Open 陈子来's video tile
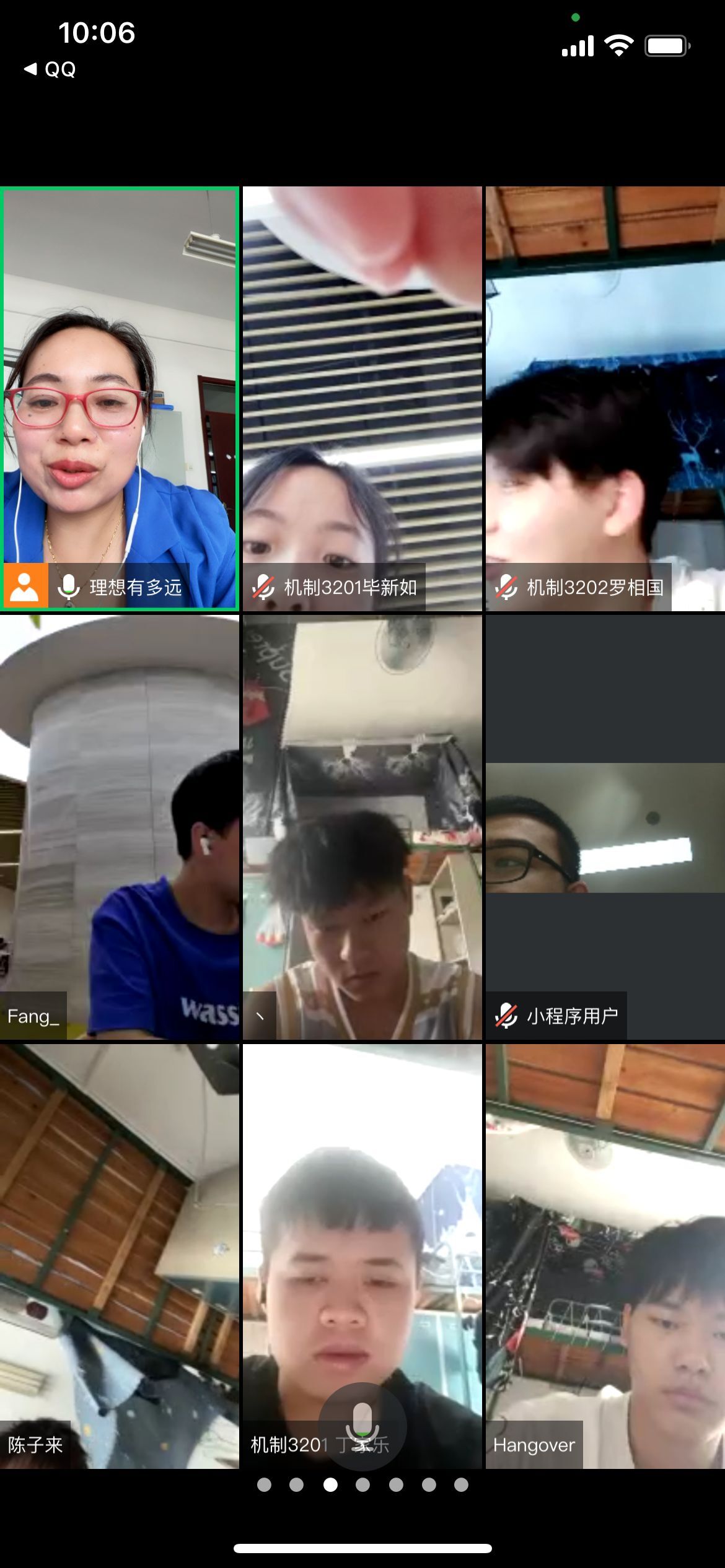 click(x=120, y=1256)
